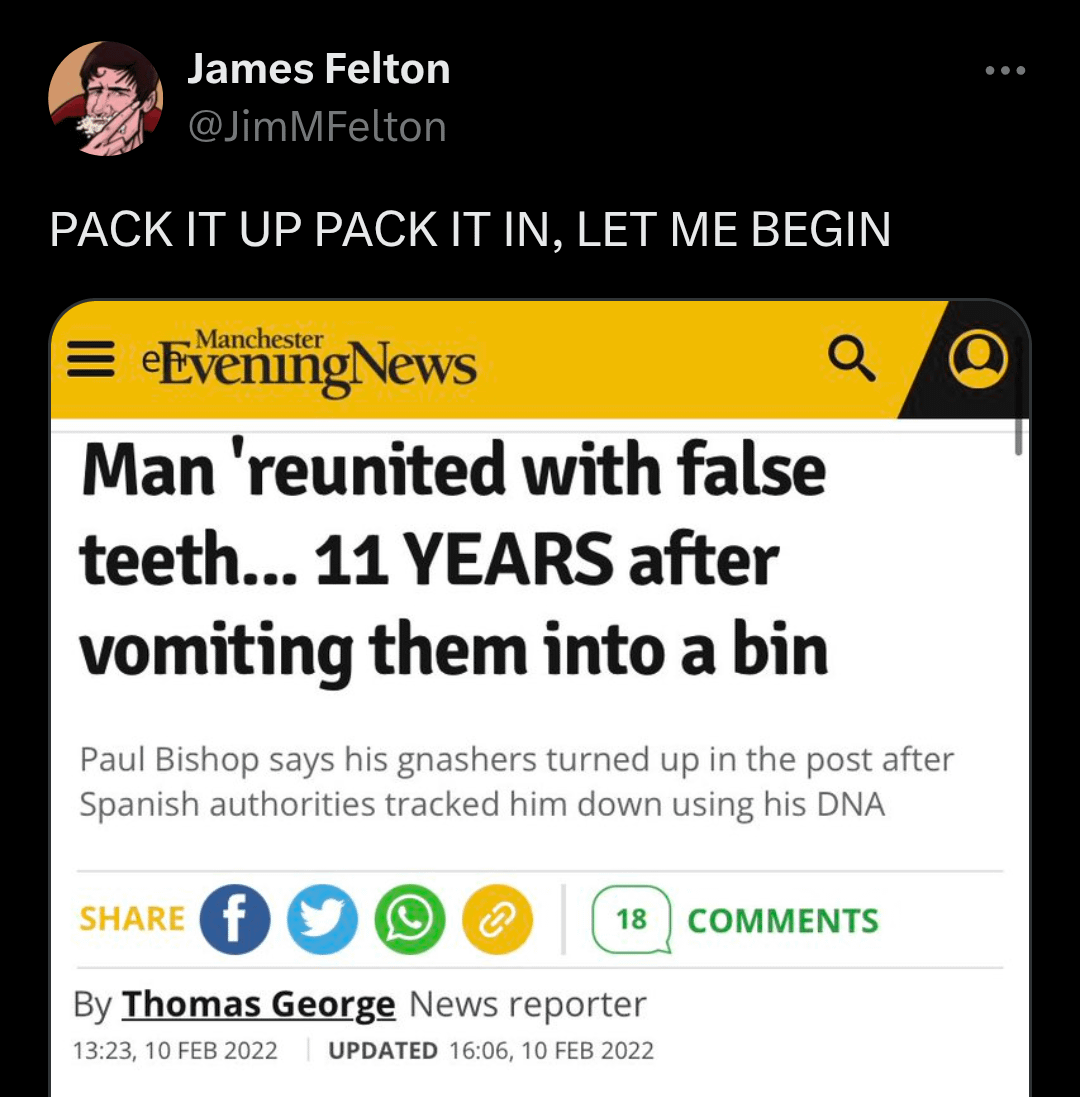Open the tweet's three-dot overflow menu
1080x1097 pixels.
coord(1004,71)
